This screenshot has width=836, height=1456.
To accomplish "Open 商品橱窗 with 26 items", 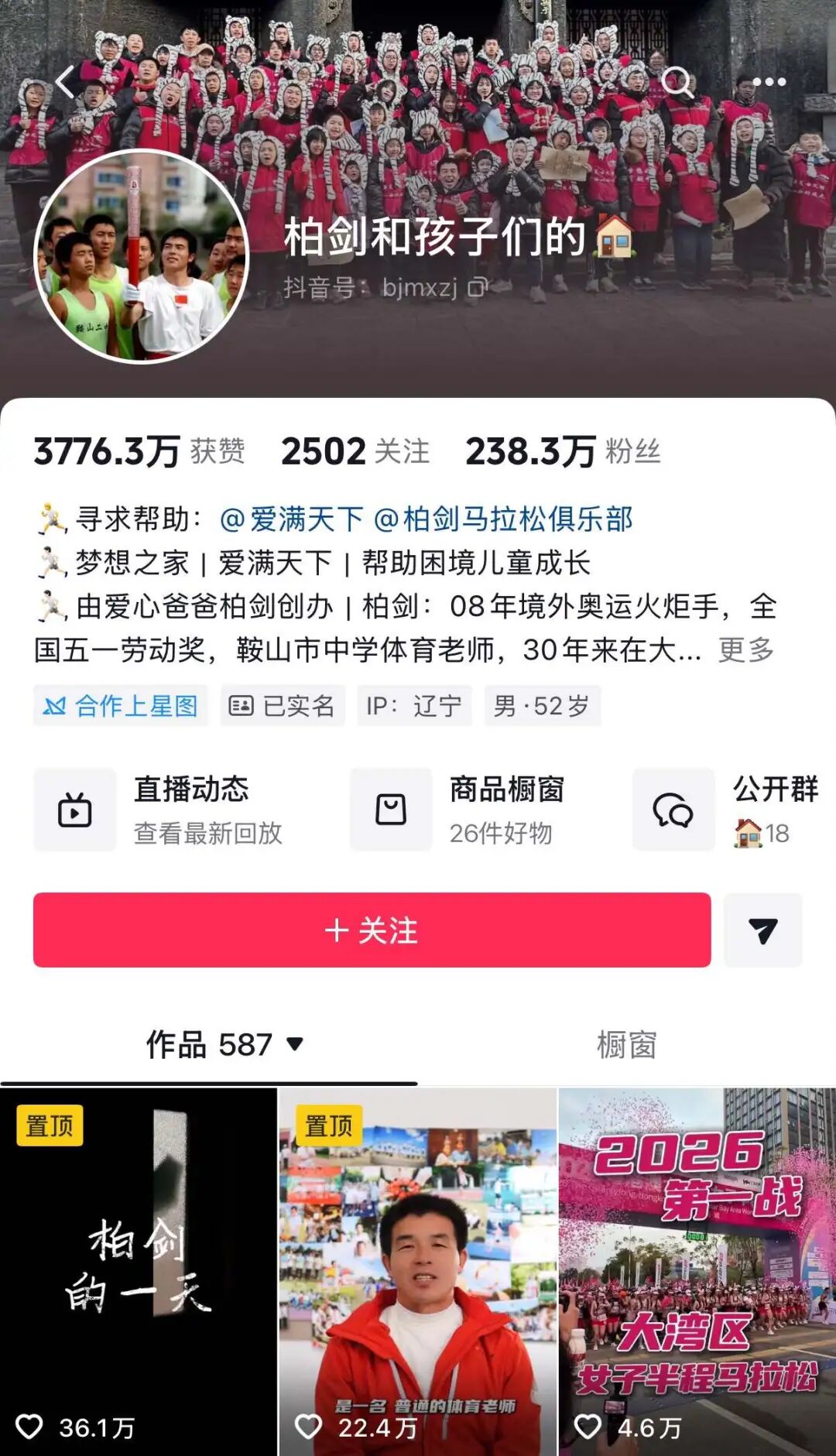I will [458, 810].
